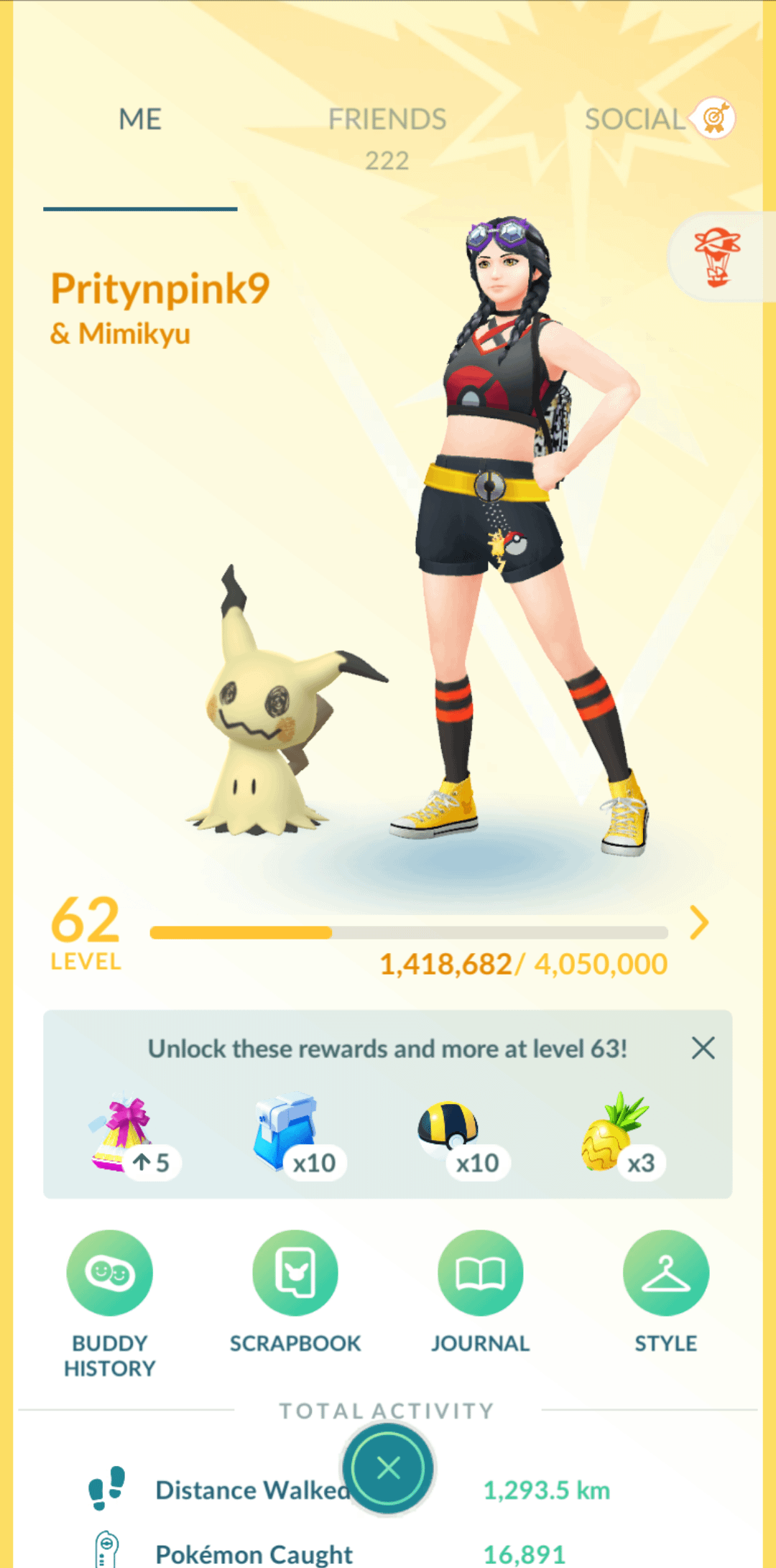View the Journal
This screenshot has height=1568, width=776.
pos(481,1273)
